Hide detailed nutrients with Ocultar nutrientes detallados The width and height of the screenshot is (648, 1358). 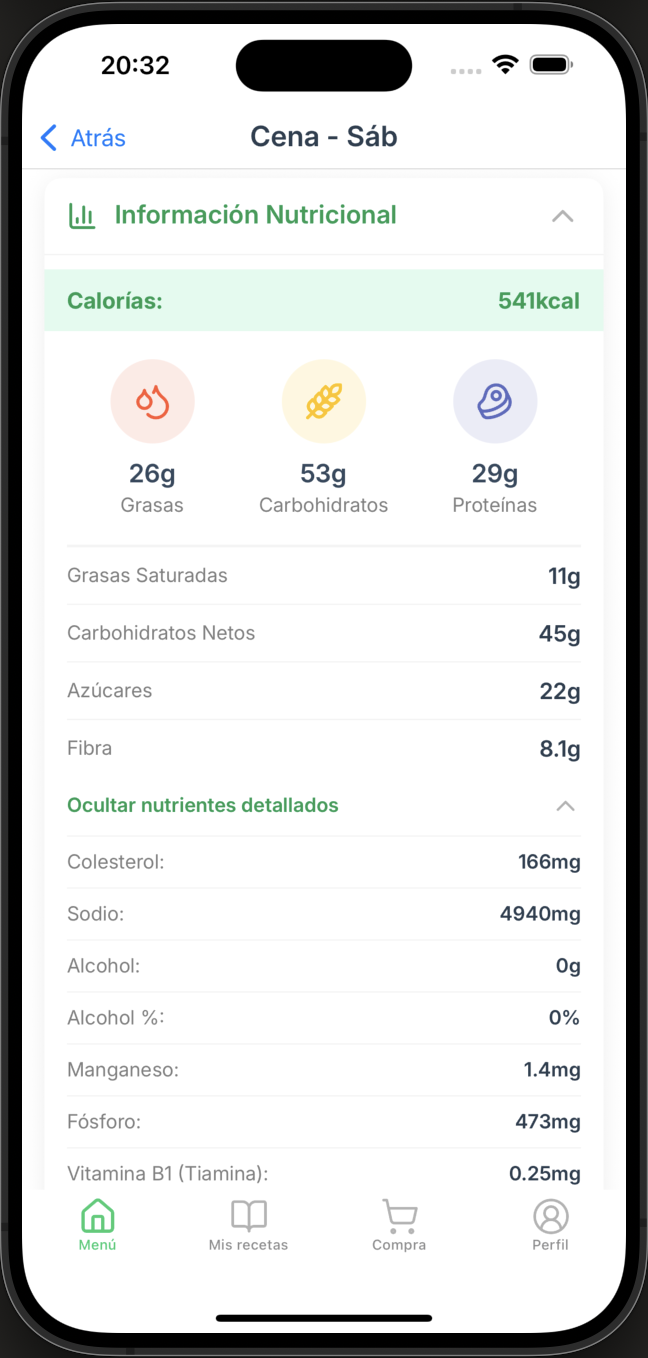(x=203, y=805)
